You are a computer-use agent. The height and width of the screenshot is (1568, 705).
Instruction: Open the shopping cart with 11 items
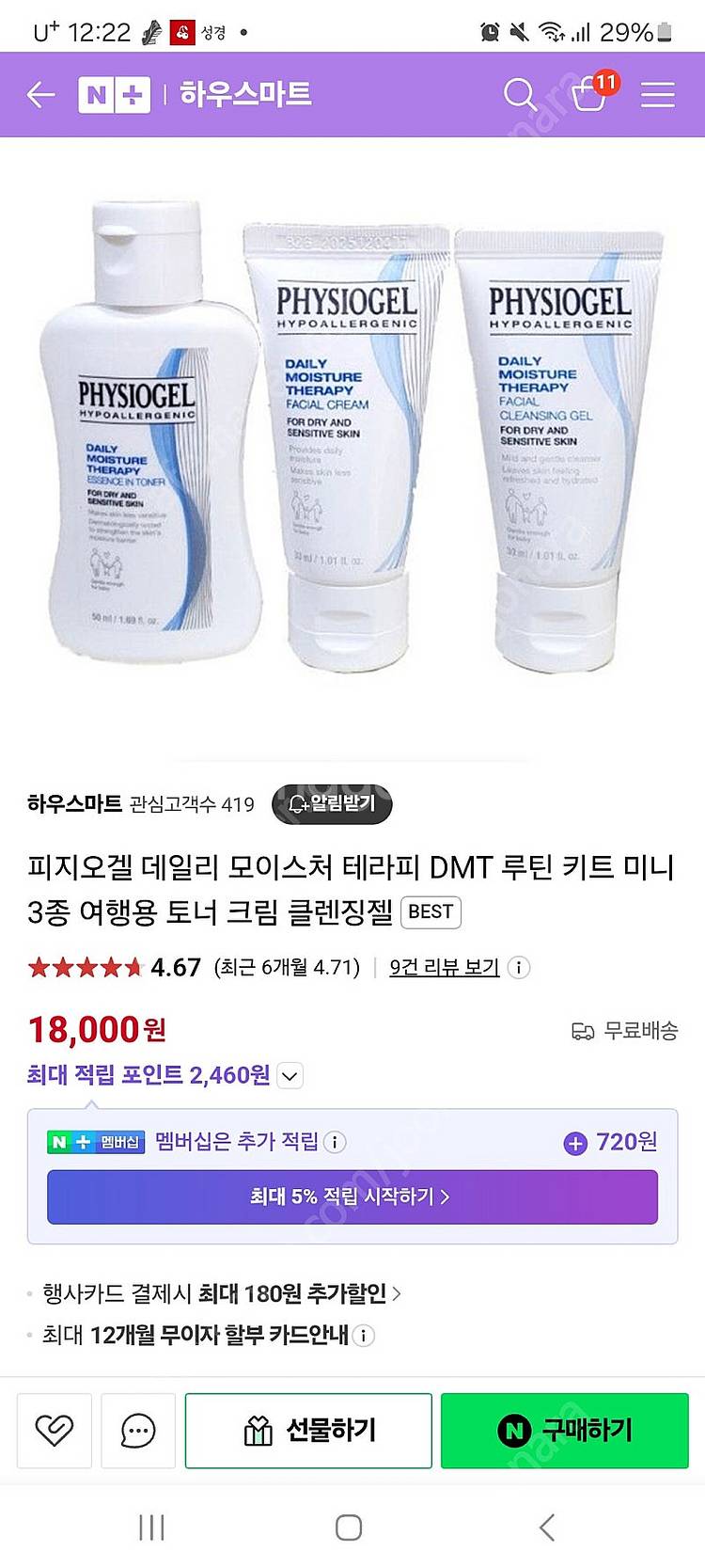[x=590, y=93]
